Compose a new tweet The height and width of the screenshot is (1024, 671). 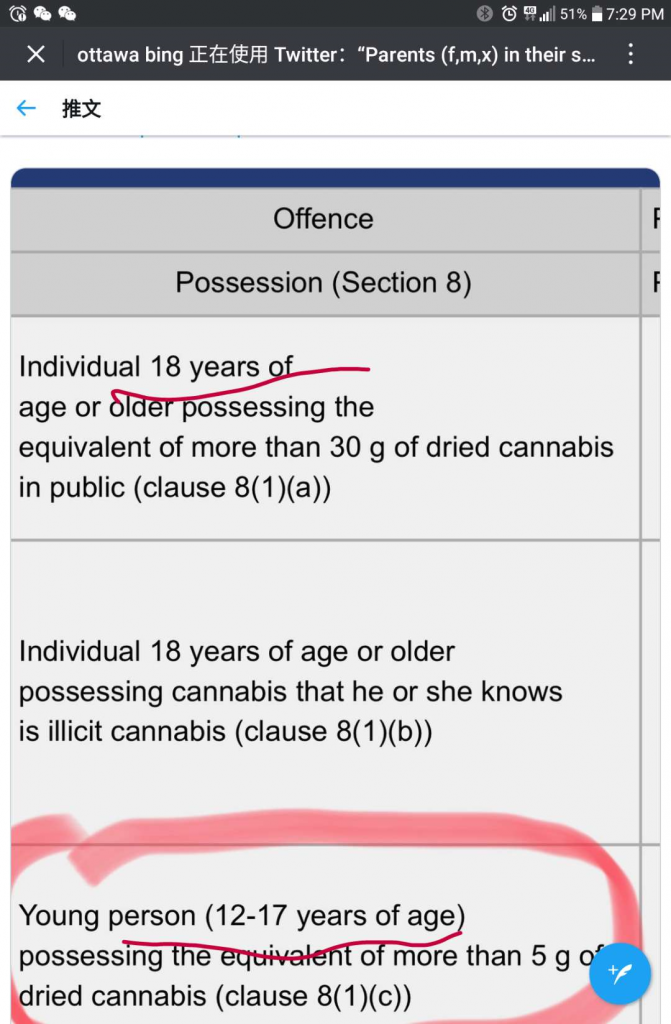[x=620, y=973]
